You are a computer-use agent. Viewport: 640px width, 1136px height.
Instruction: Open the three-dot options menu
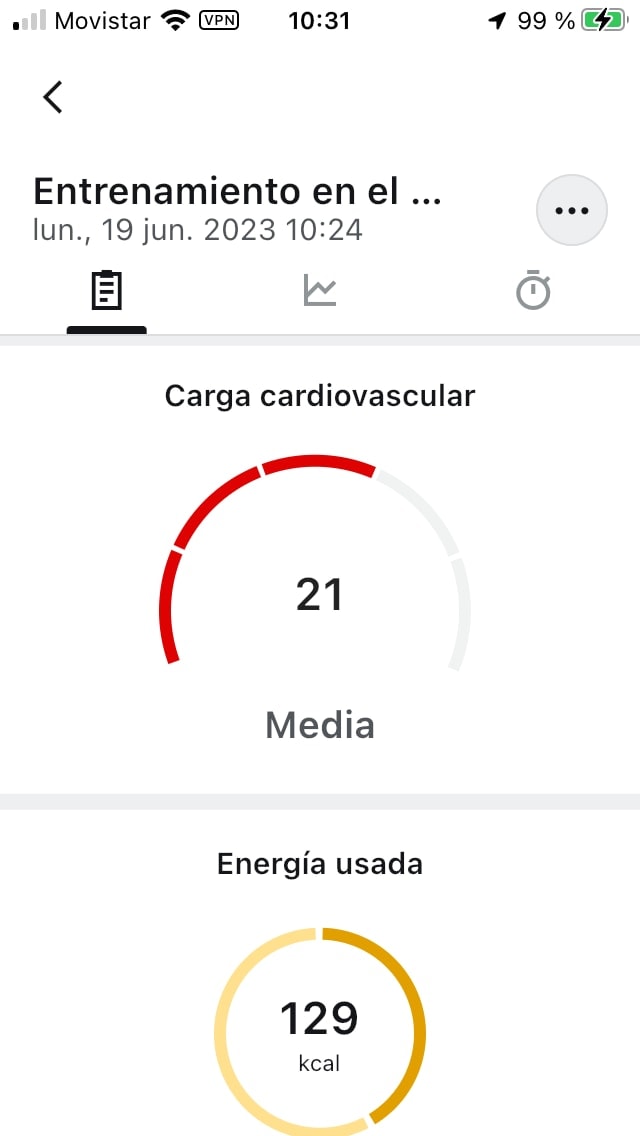572,210
